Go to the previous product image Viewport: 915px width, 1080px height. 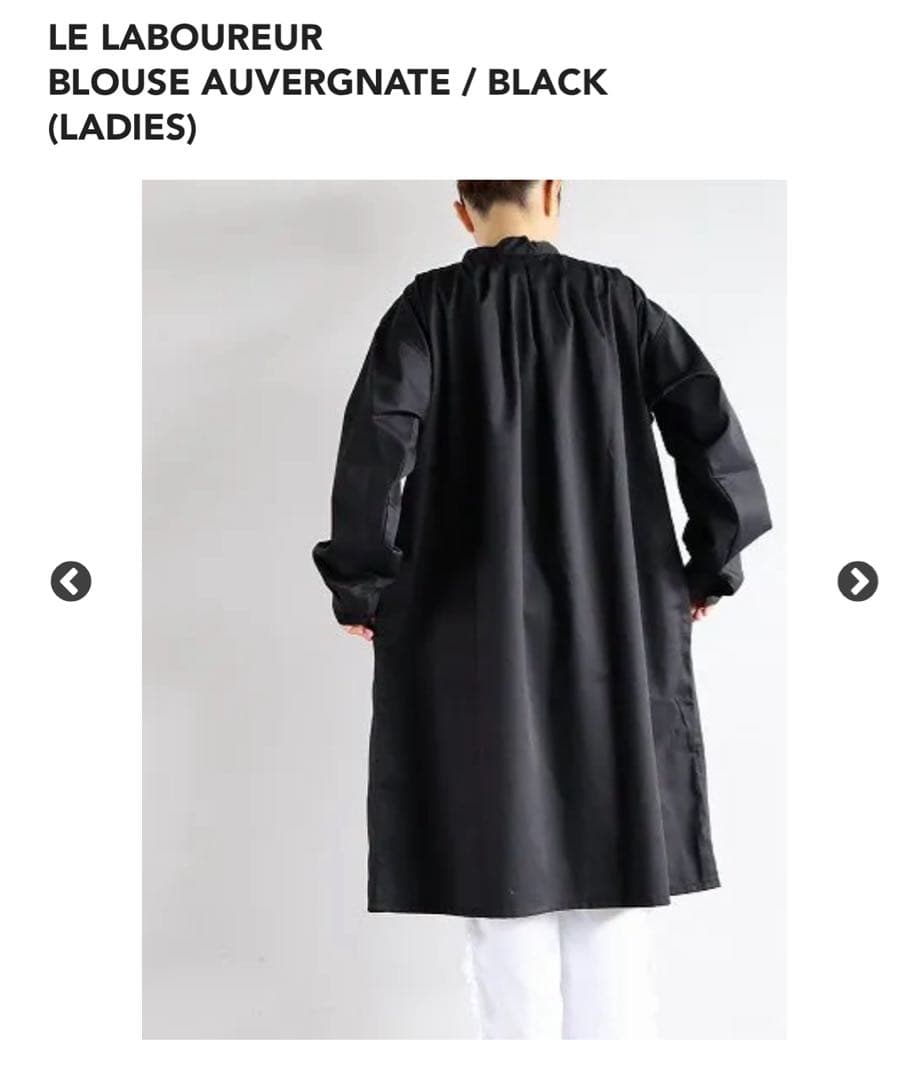pos(70,581)
